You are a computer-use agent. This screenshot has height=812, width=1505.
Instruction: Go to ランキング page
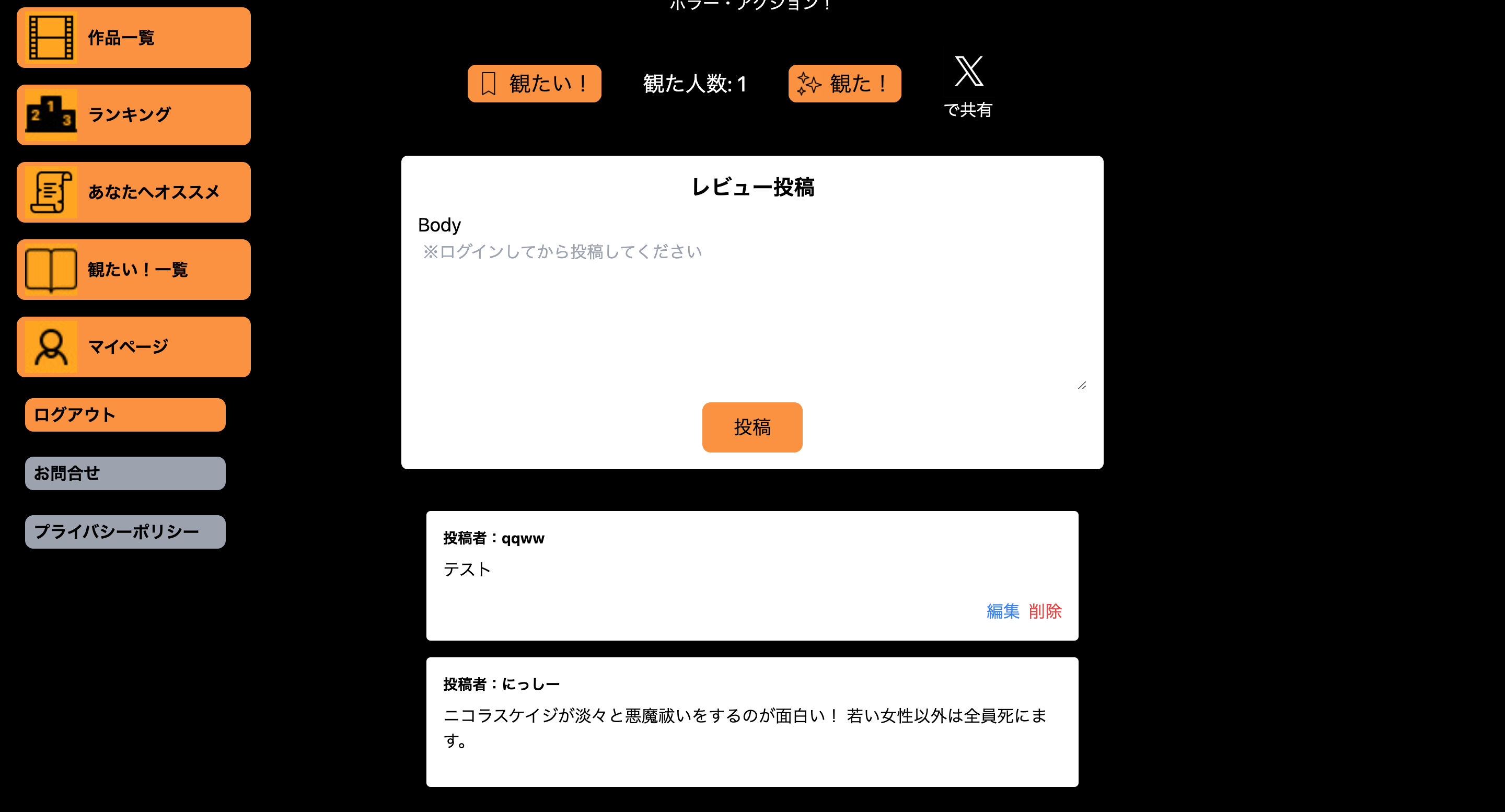133,114
